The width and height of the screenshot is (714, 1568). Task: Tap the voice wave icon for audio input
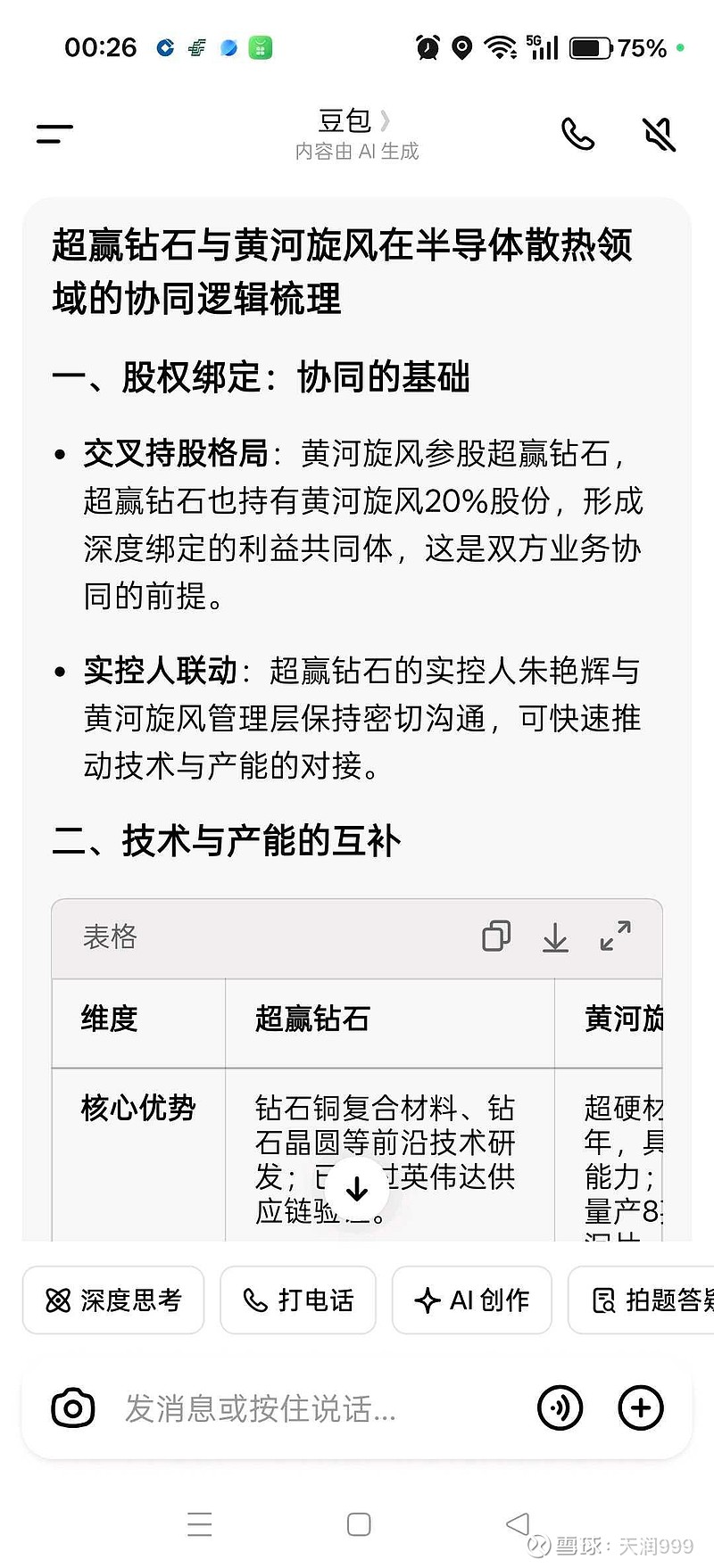[x=560, y=1407]
